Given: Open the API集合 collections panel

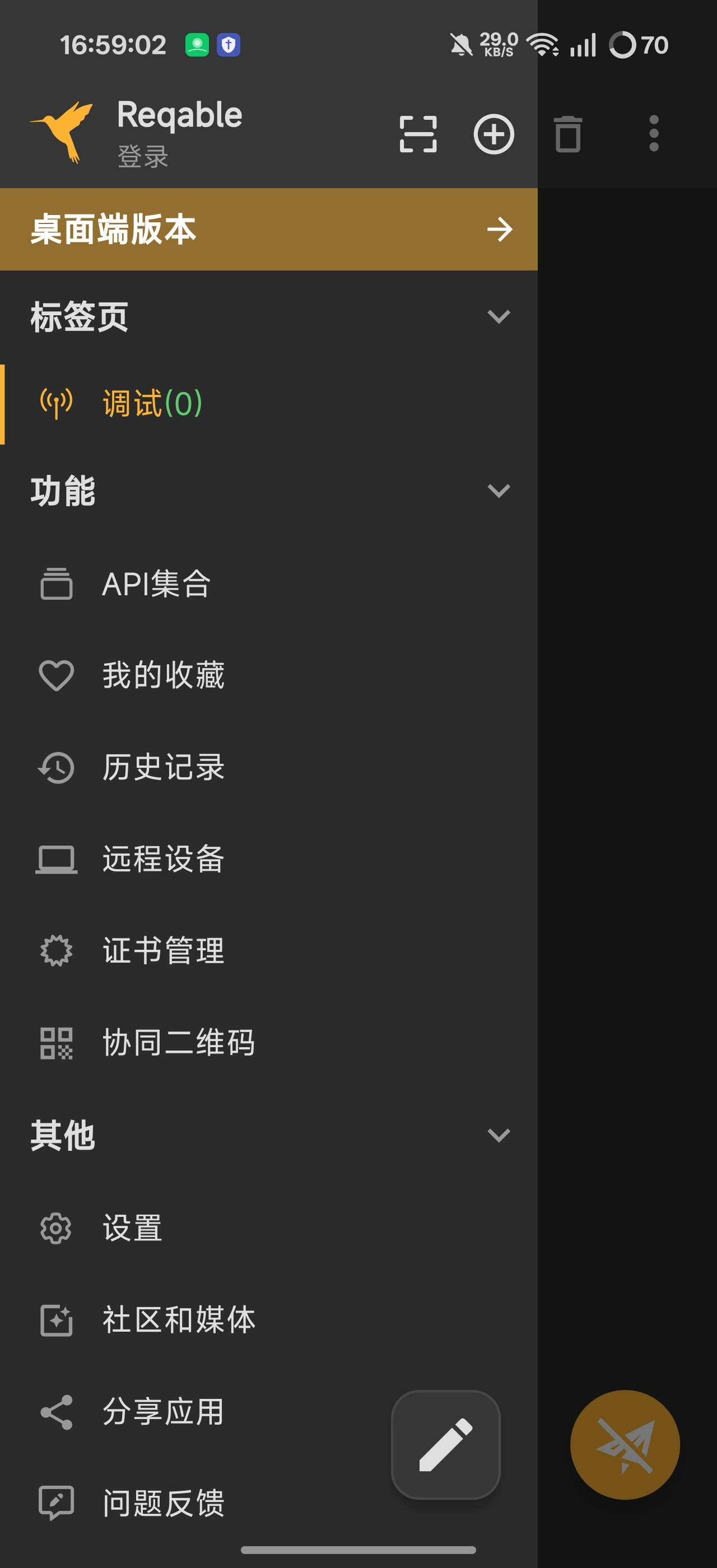Looking at the screenshot, I should (155, 584).
